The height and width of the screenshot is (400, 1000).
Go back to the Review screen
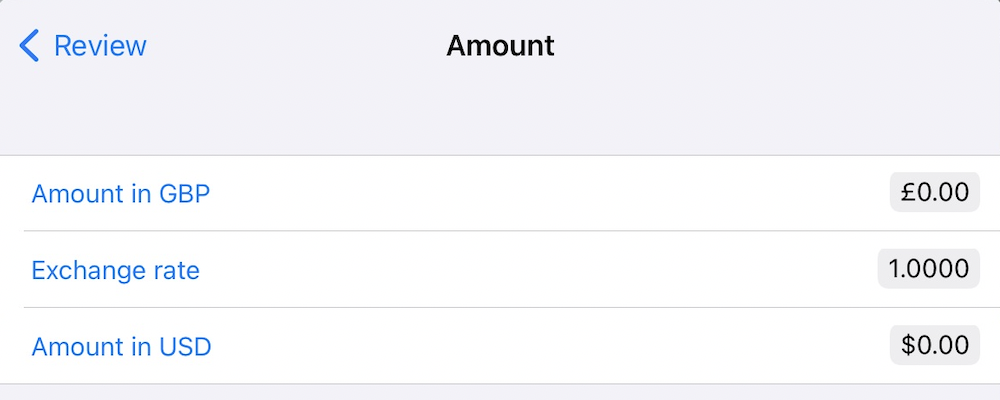[83, 46]
